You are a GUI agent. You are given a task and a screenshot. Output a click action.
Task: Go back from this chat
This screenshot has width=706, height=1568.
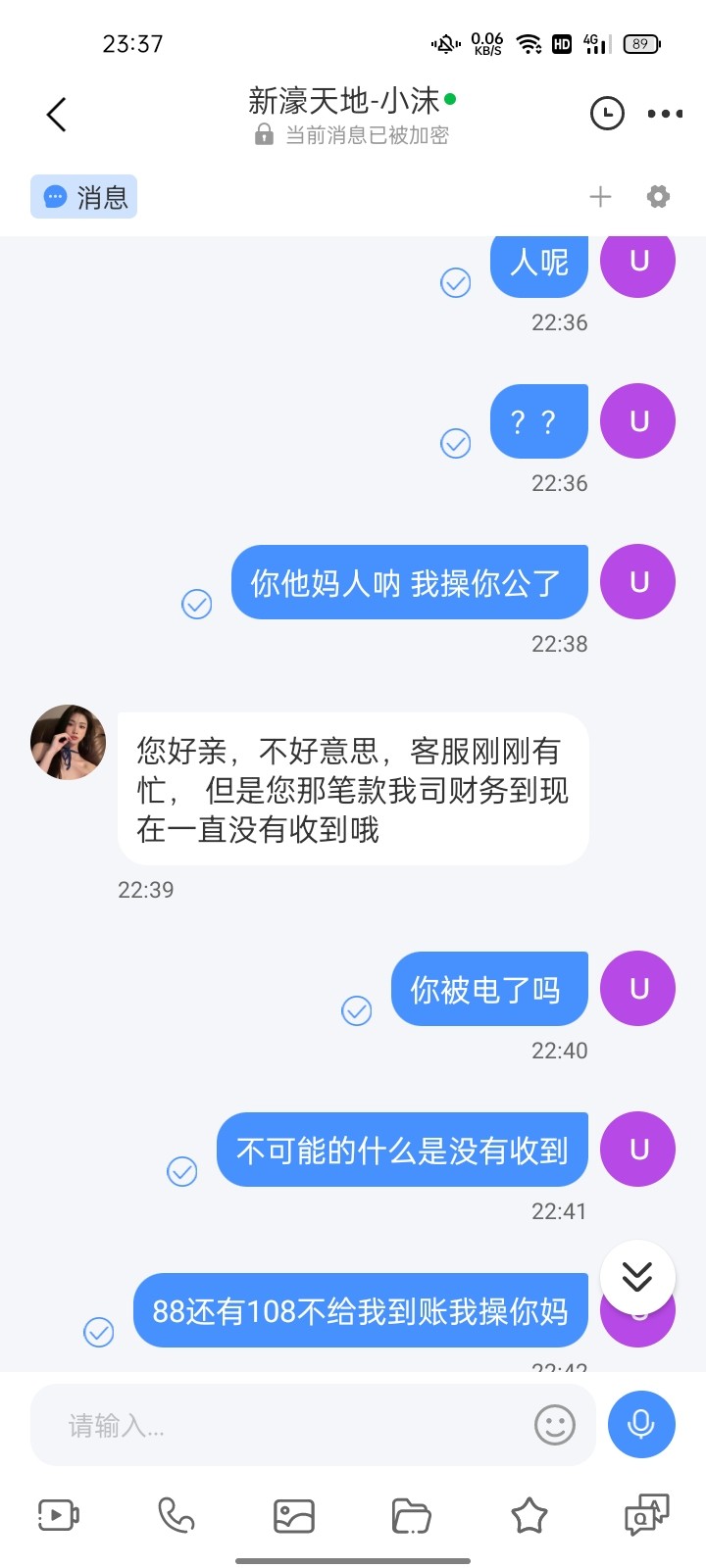click(x=57, y=115)
